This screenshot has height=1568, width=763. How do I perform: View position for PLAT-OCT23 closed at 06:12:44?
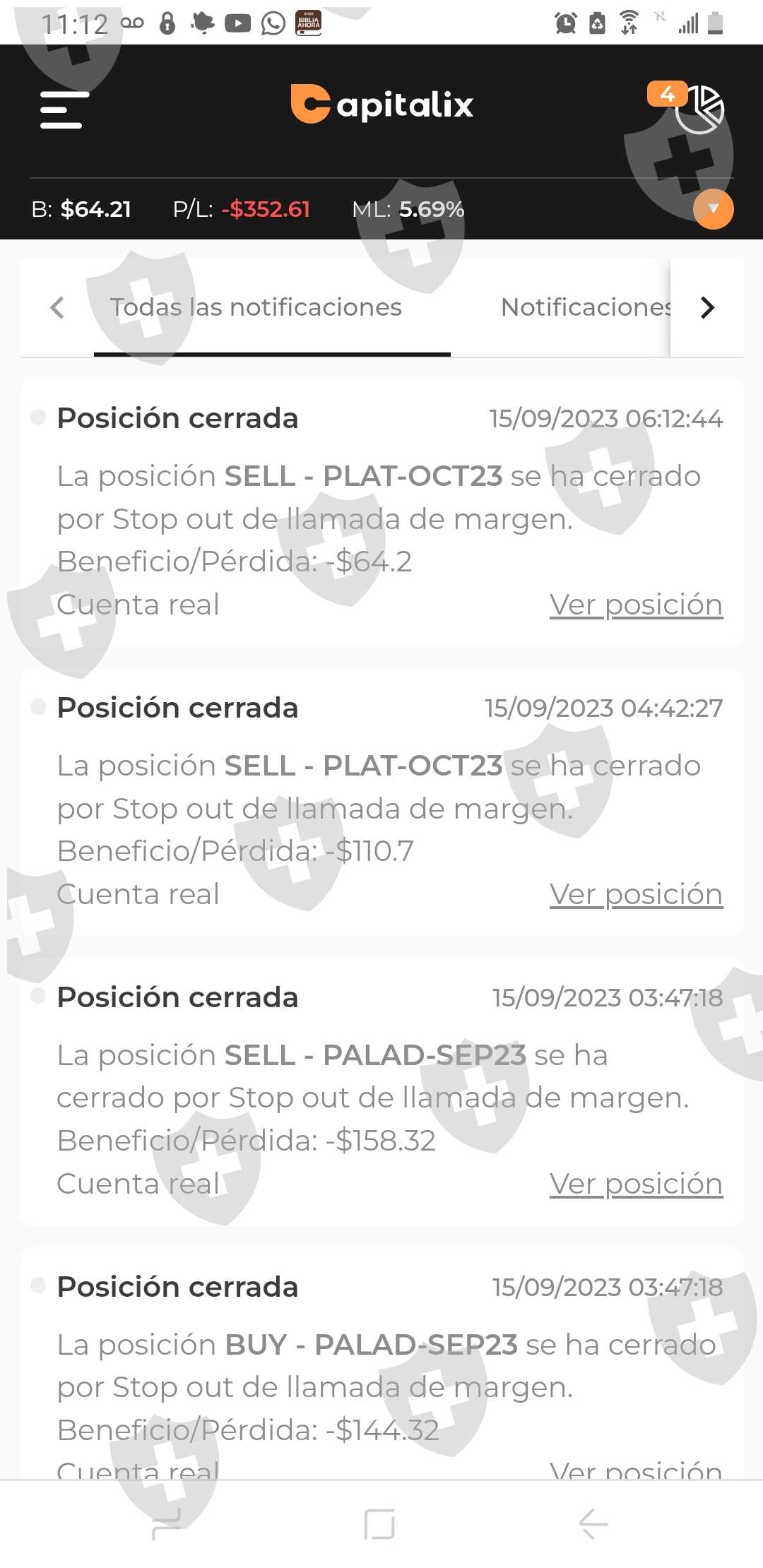(x=636, y=605)
